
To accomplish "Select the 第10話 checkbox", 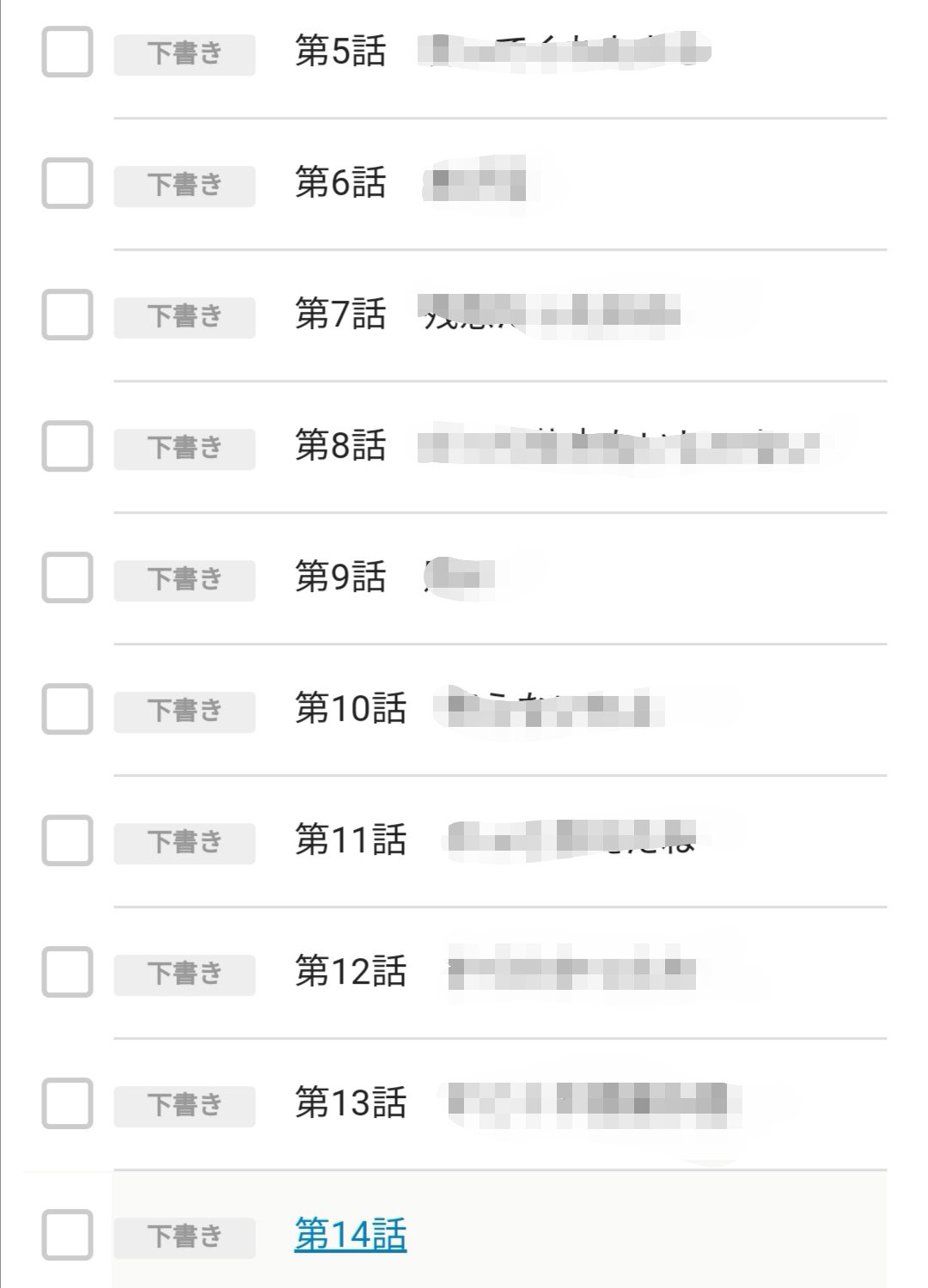I will click(67, 709).
